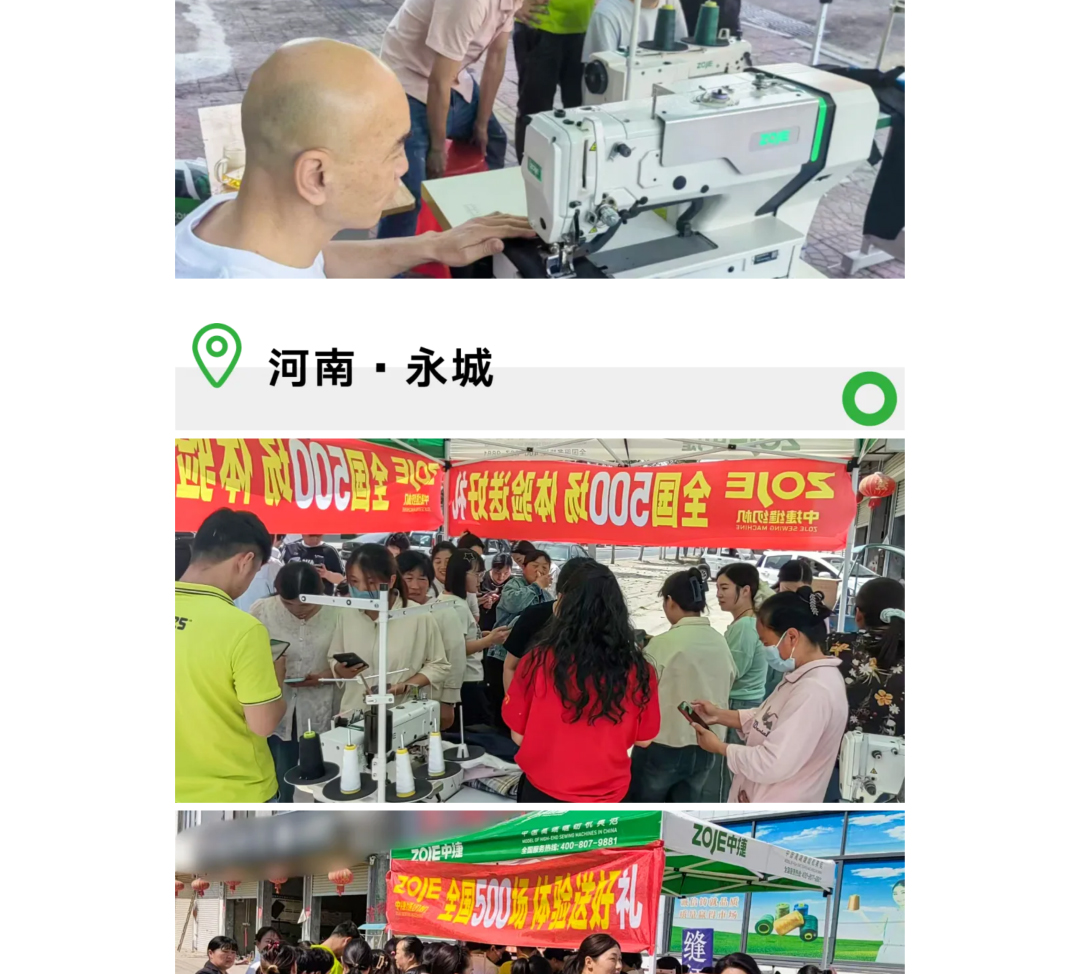Open the green ZOJE tent photo
Screen dimensions: 1080x974
pos(540,892)
